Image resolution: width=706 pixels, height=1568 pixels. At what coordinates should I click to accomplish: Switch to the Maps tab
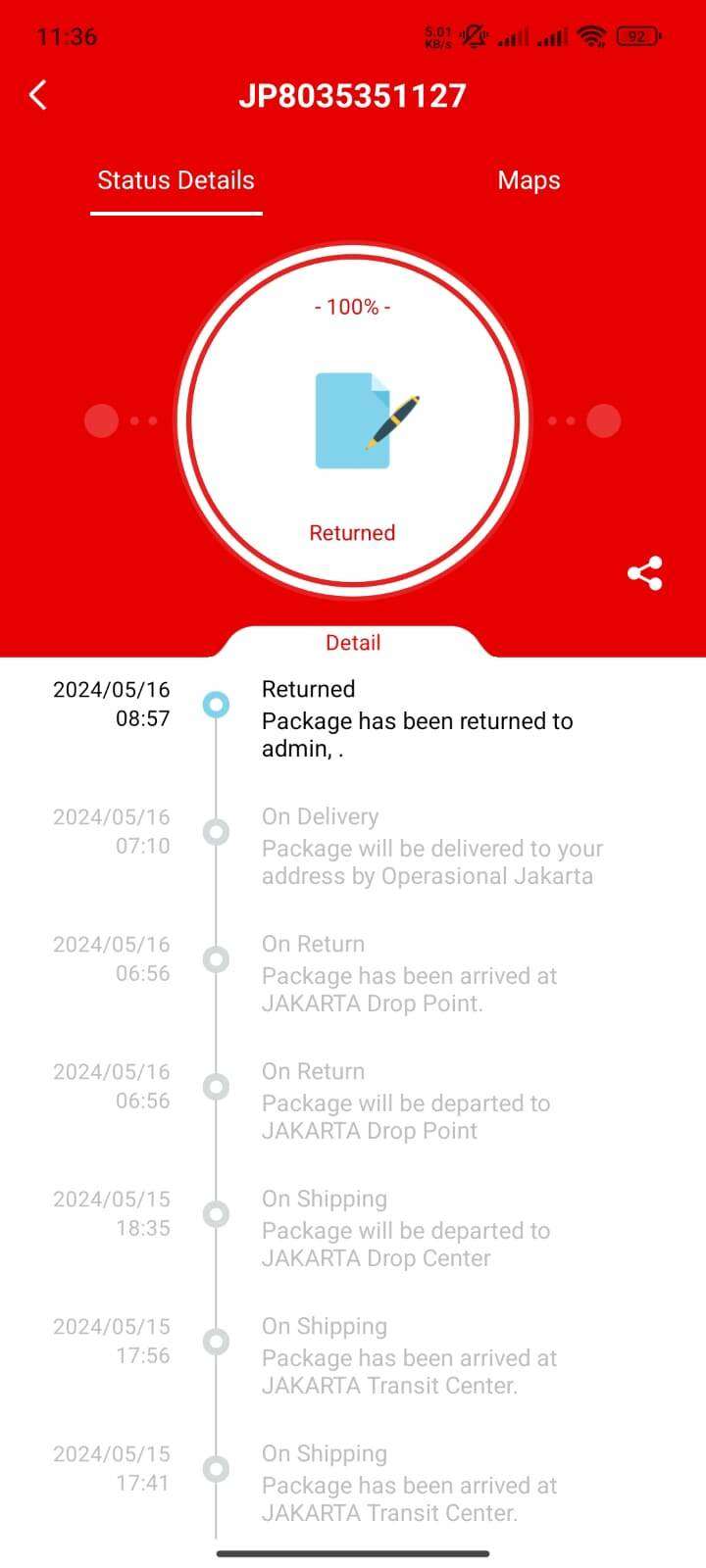pyautogui.click(x=529, y=180)
